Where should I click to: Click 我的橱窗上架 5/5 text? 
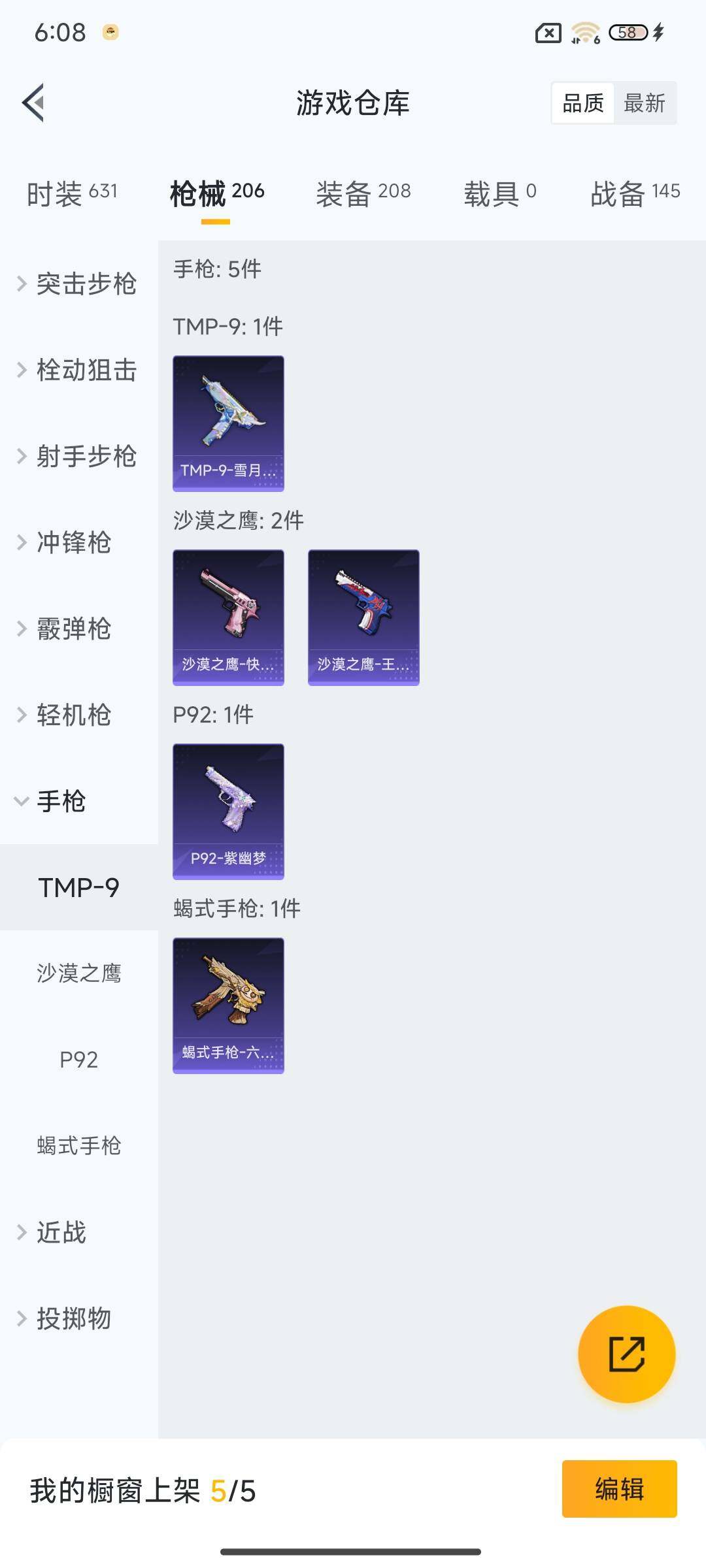click(x=141, y=1490)
